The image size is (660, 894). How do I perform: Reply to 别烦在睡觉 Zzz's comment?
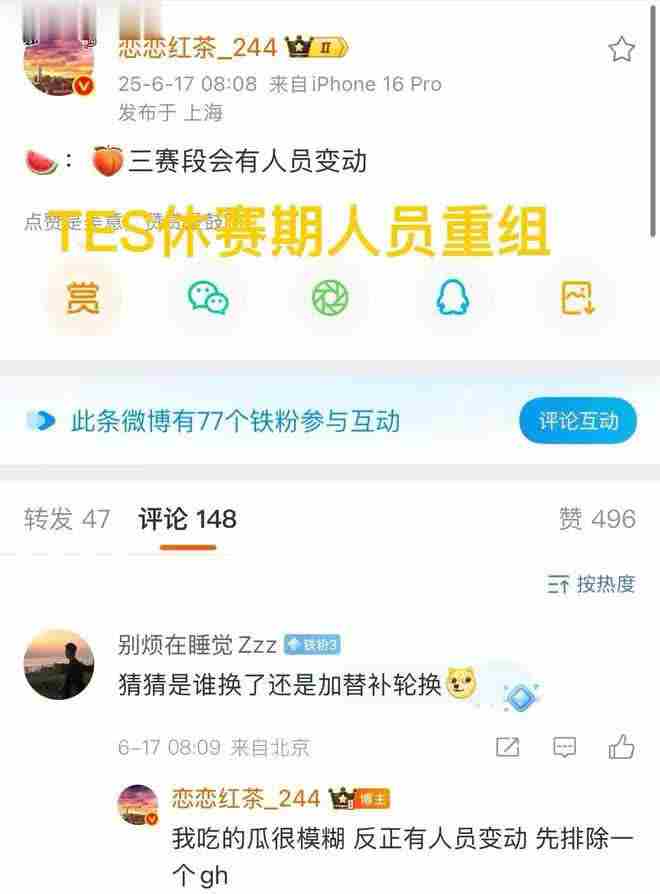pyautogui.click(x=565, y=746)
